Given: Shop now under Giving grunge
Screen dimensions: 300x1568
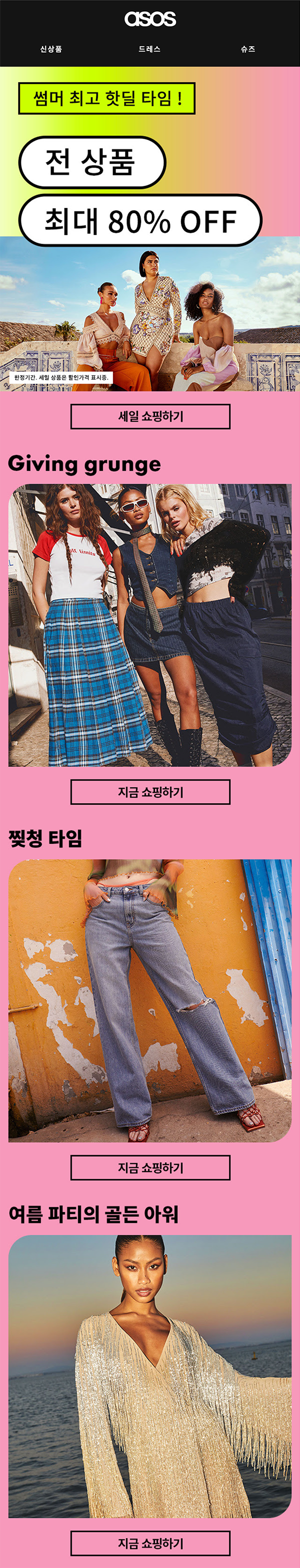Looking at the screenshot, I should pos(150,792).
